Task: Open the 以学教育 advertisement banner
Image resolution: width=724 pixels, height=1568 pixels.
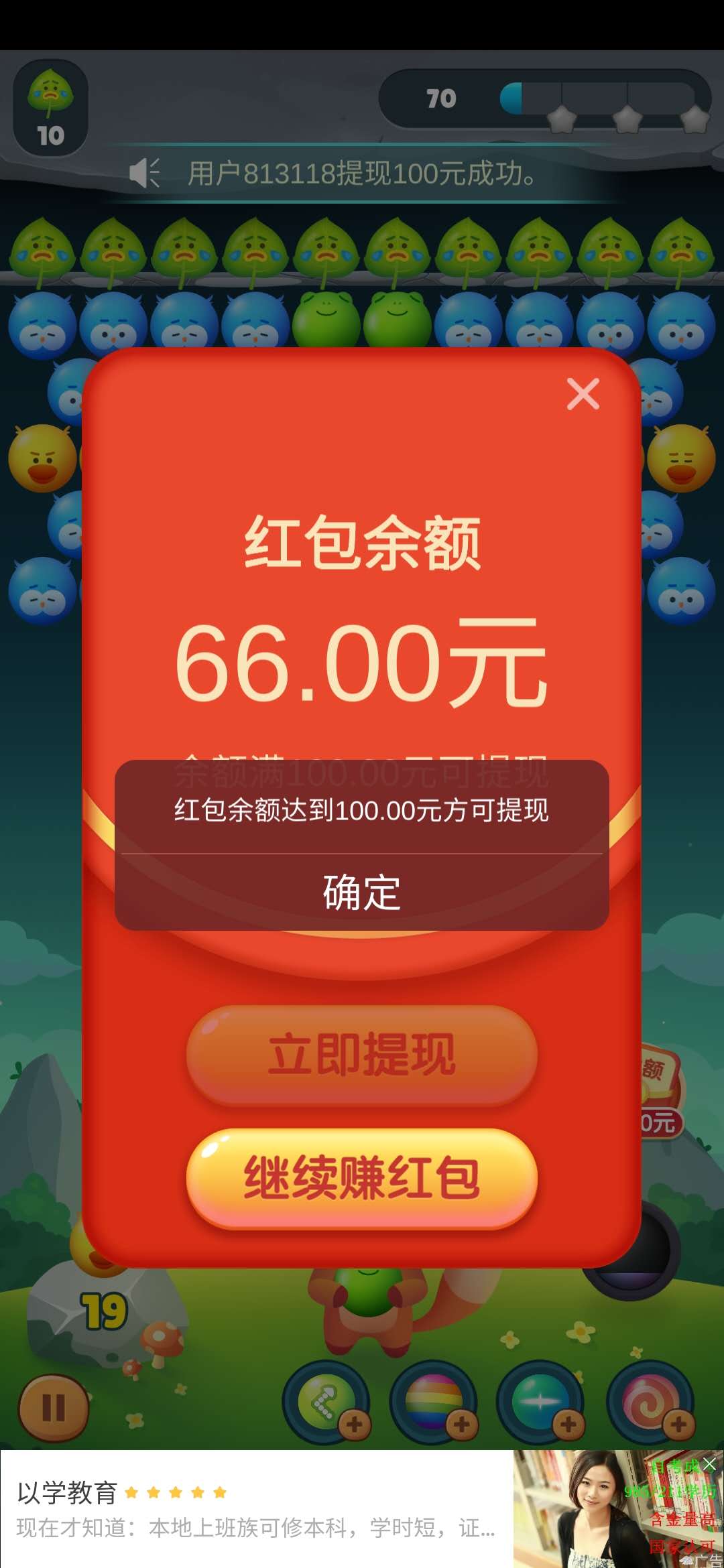Action: point(255,1509)
